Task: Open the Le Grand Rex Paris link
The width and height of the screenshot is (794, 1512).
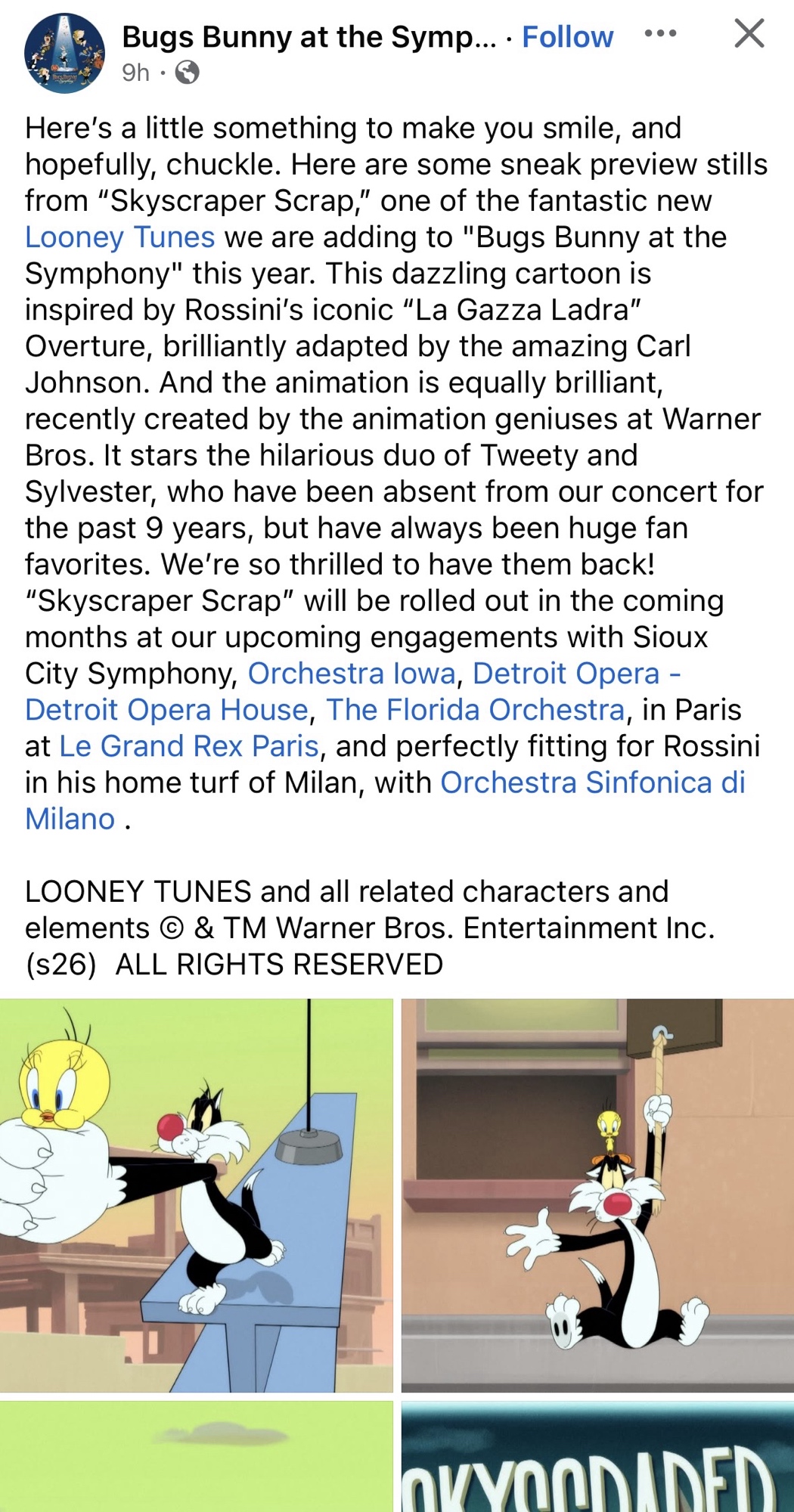Action: [189, 745]
